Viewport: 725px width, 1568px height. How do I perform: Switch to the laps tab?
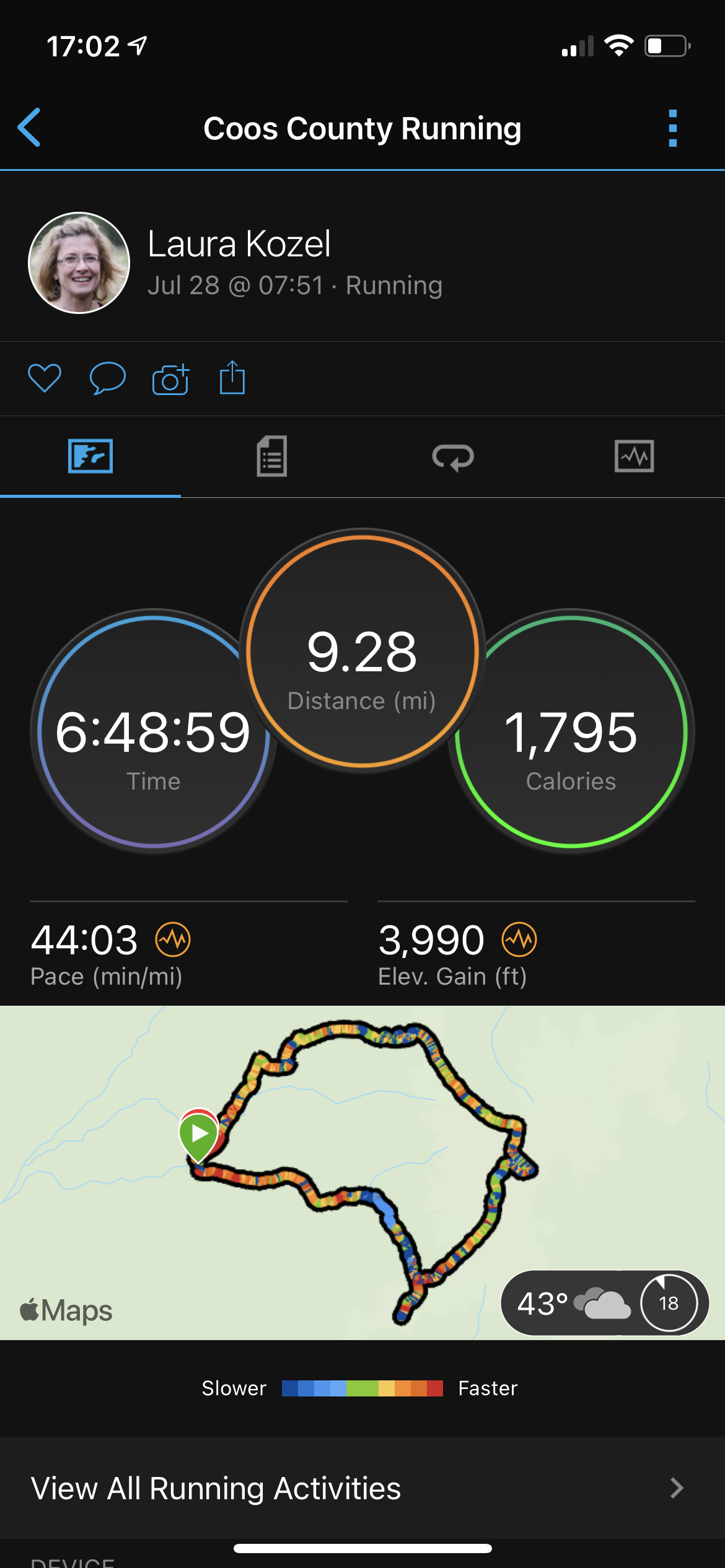(x=453, y=457)
